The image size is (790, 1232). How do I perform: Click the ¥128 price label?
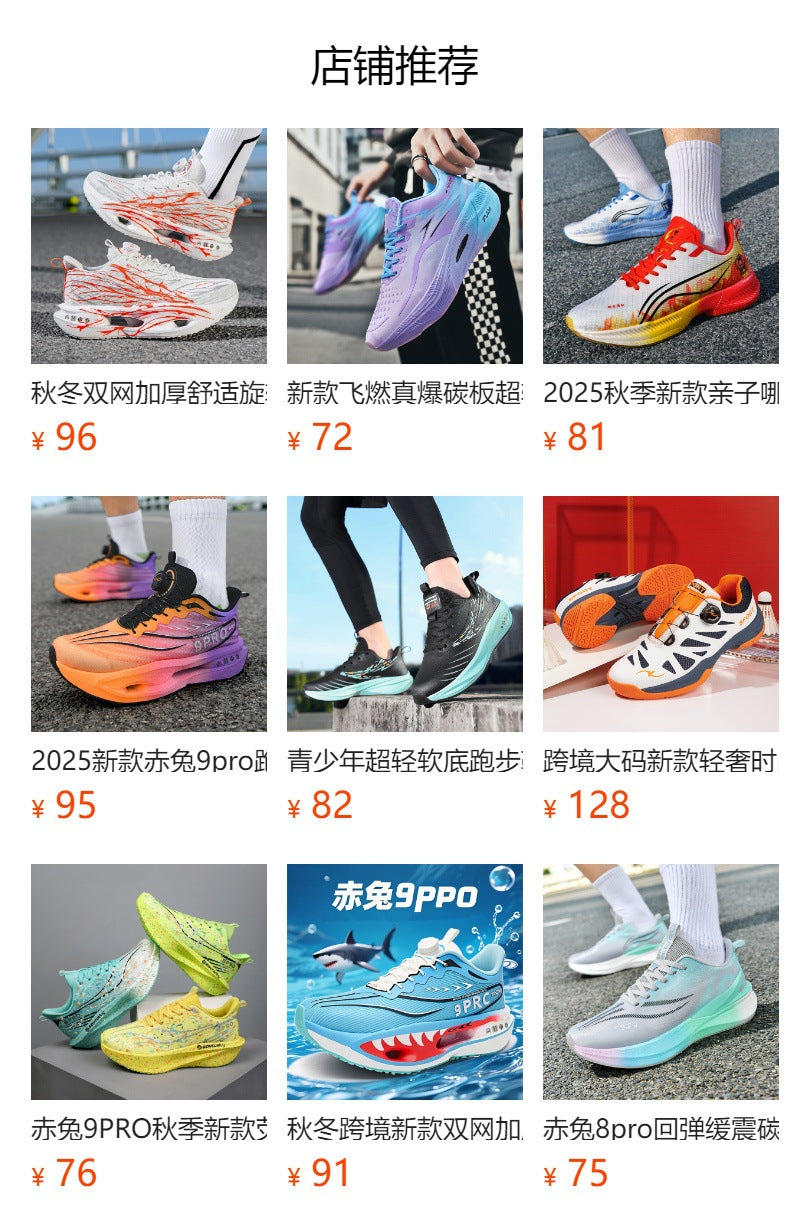(x=585, y=805)
